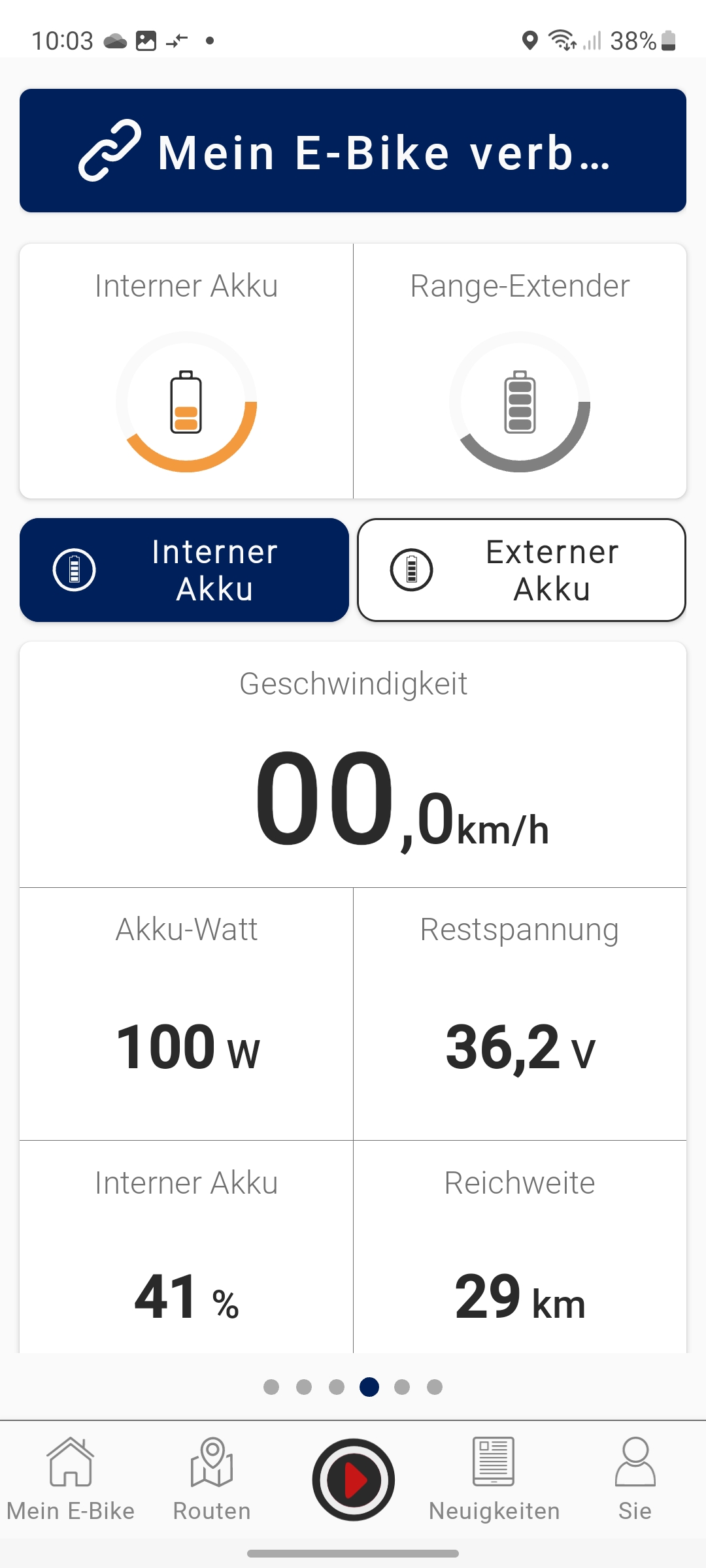Start ride recording with the play button

click(353, 1480)
